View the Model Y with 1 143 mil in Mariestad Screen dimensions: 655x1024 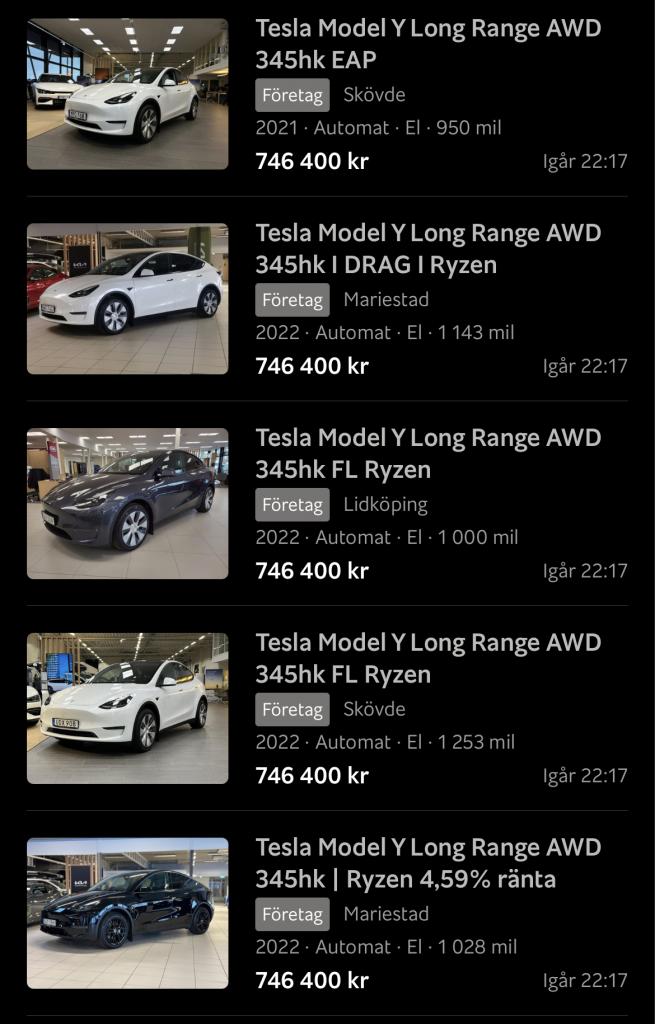coord(428,249)
